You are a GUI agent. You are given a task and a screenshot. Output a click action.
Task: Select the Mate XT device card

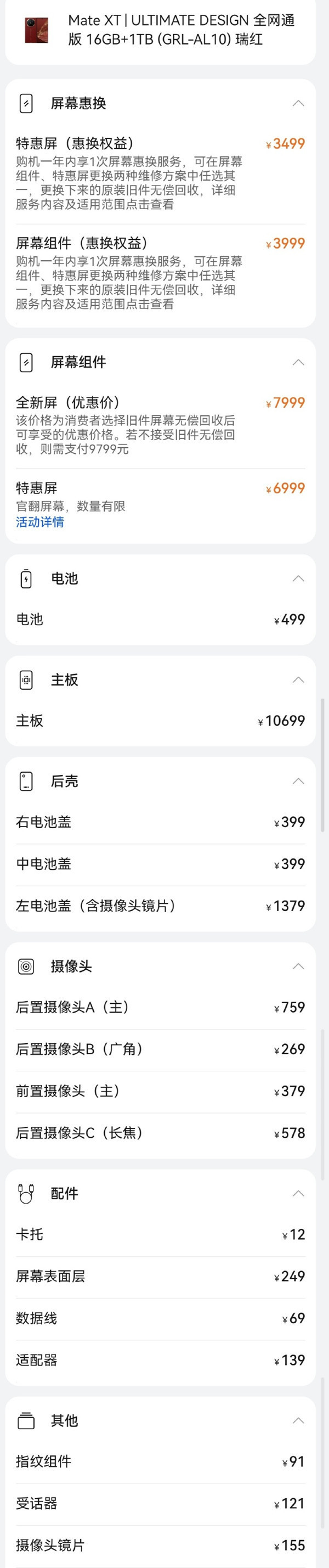click(161, 30)
